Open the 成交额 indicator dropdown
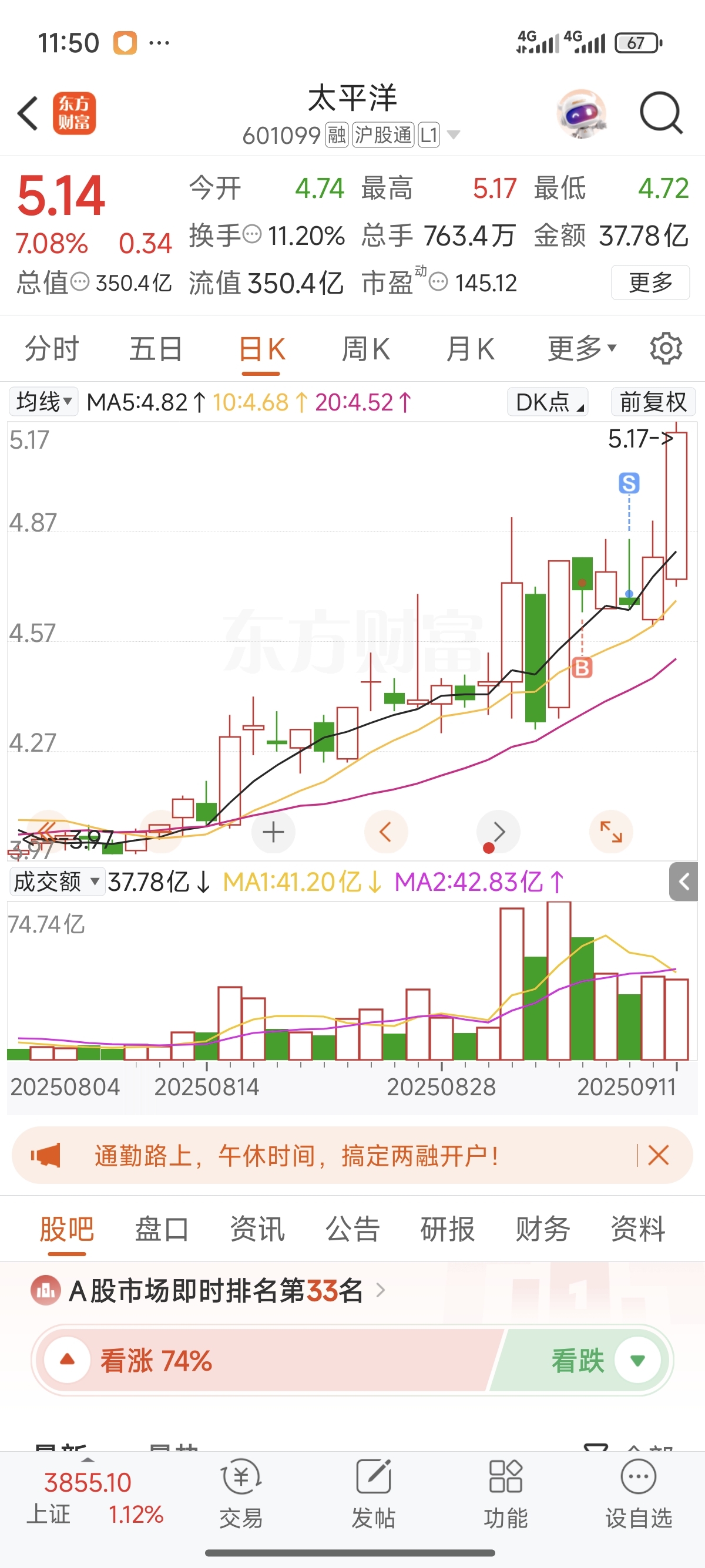Screen dimensions: 705x1568 [x=56, y=881]
